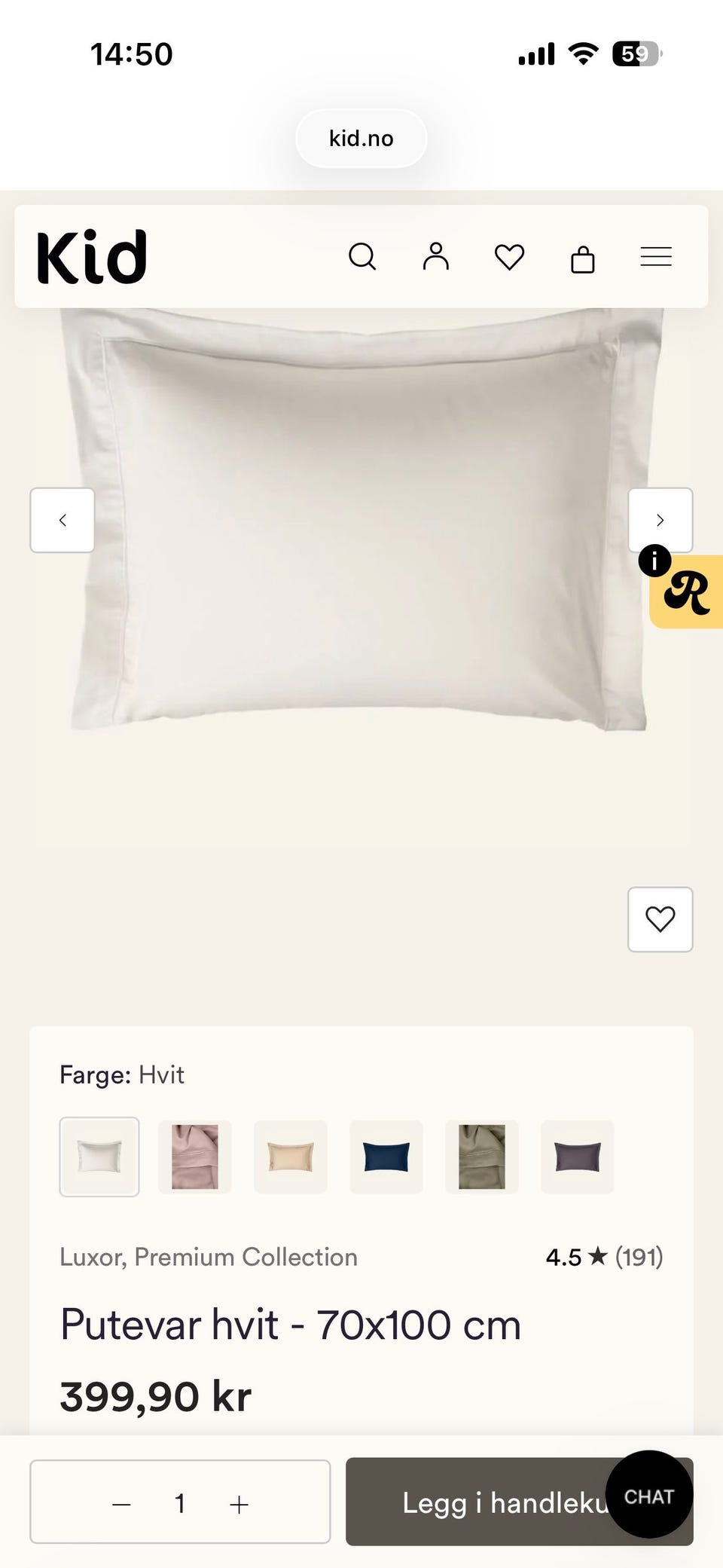
Task: Select the beige color swatch
Action: (x=291, y=1157)
